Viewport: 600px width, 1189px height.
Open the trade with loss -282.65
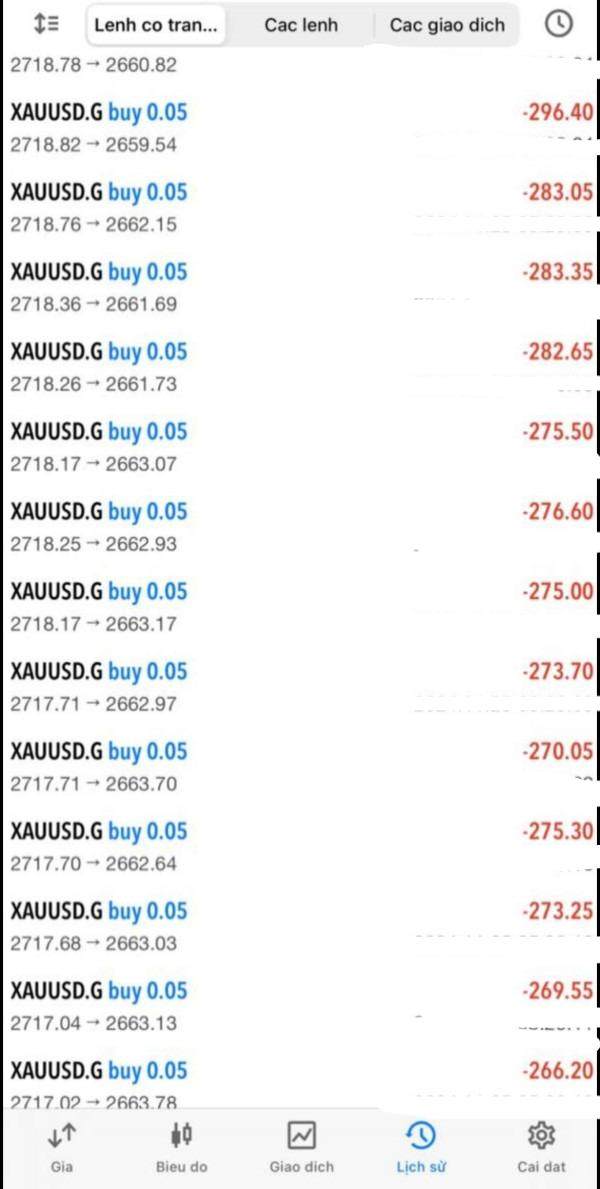click(300, 367)
